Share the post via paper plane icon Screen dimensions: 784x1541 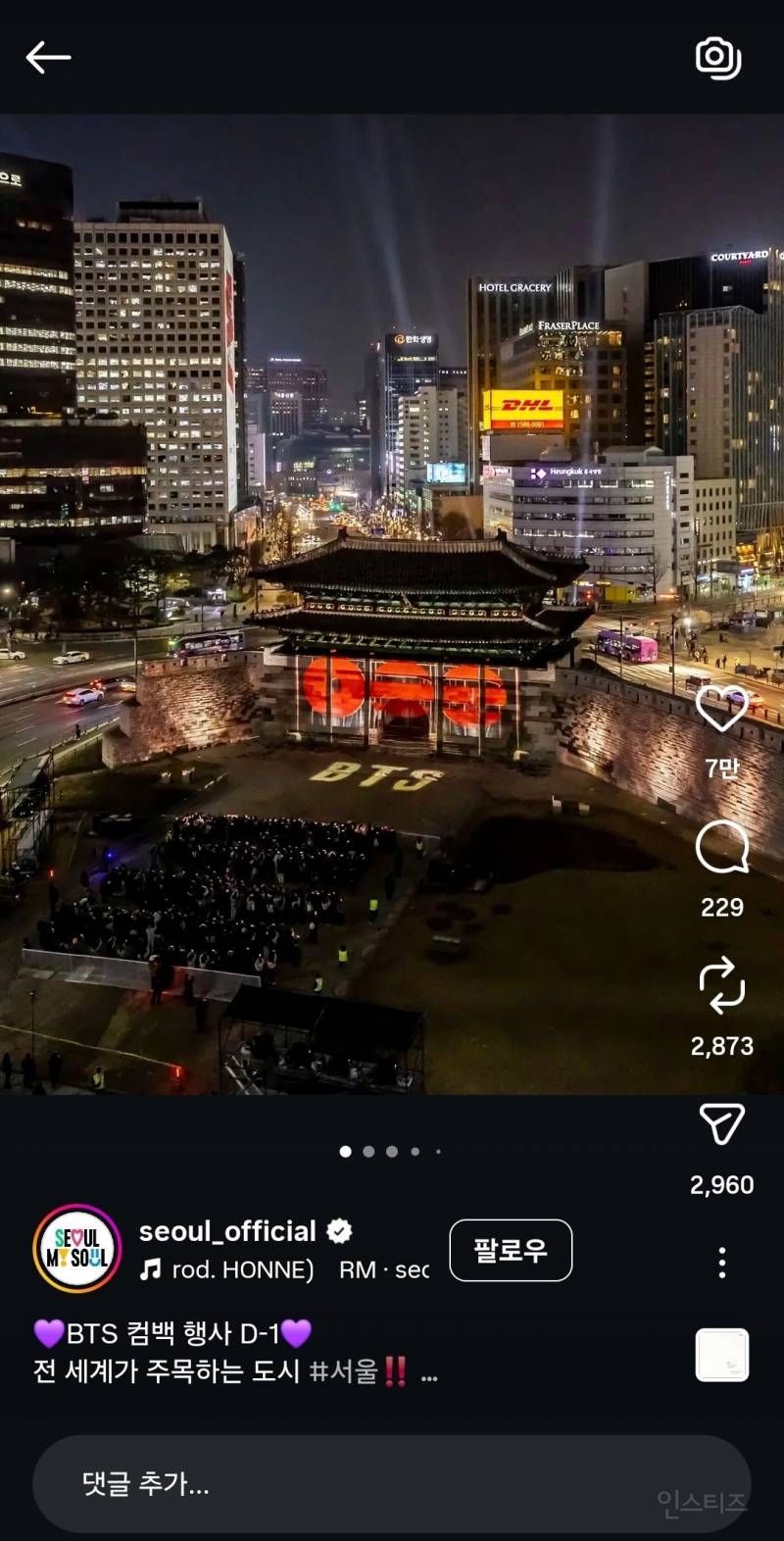point(722,1123)
